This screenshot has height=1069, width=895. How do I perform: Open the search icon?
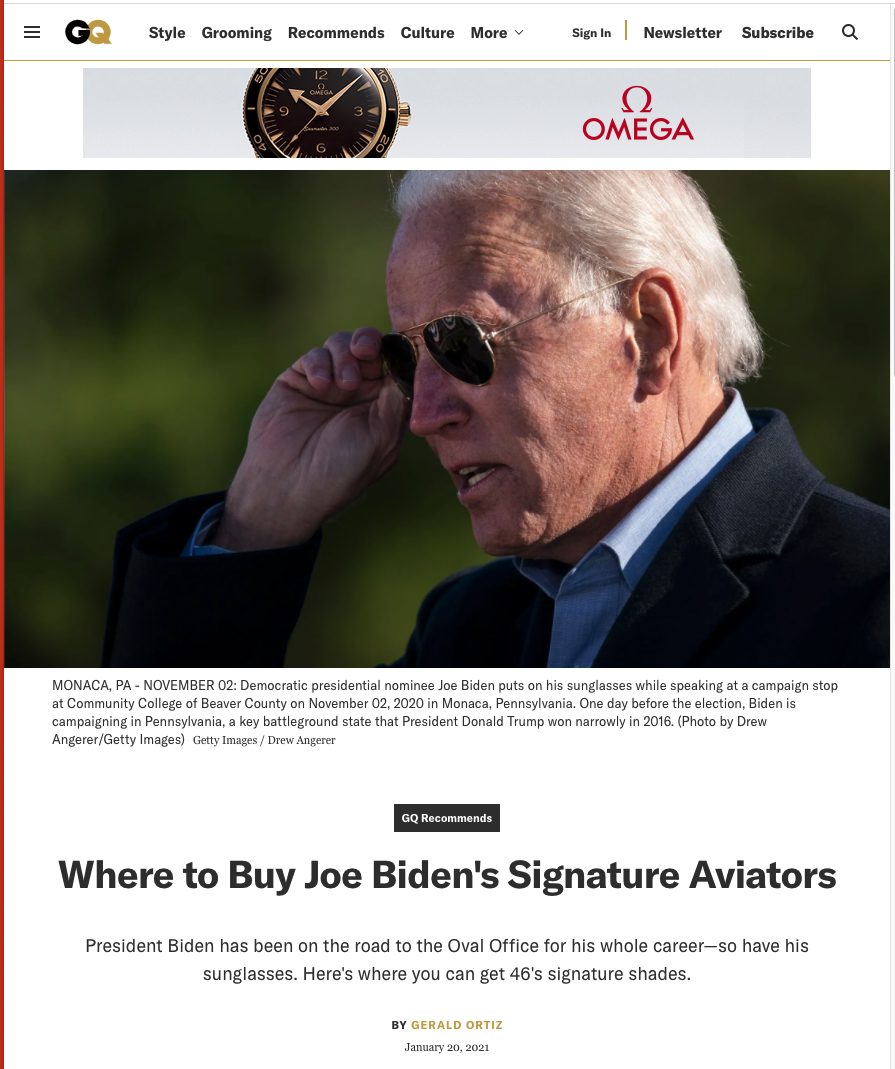[850, 32]
